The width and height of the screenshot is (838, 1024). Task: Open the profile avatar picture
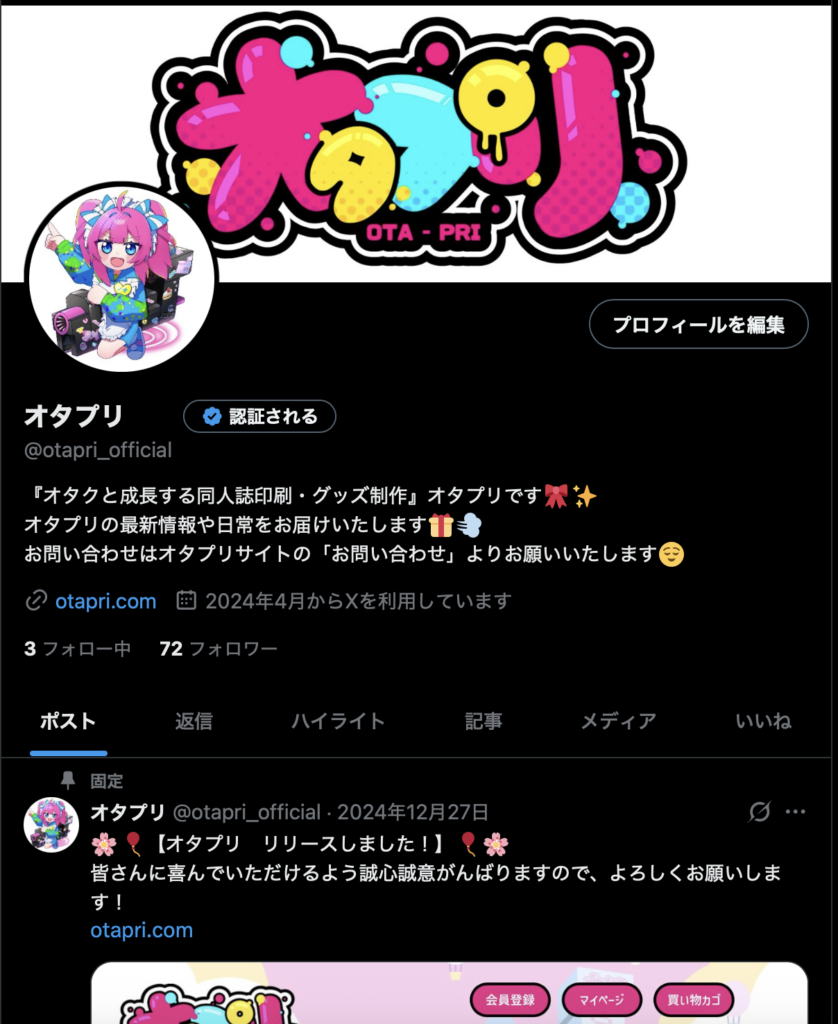[x=120, y=277]
